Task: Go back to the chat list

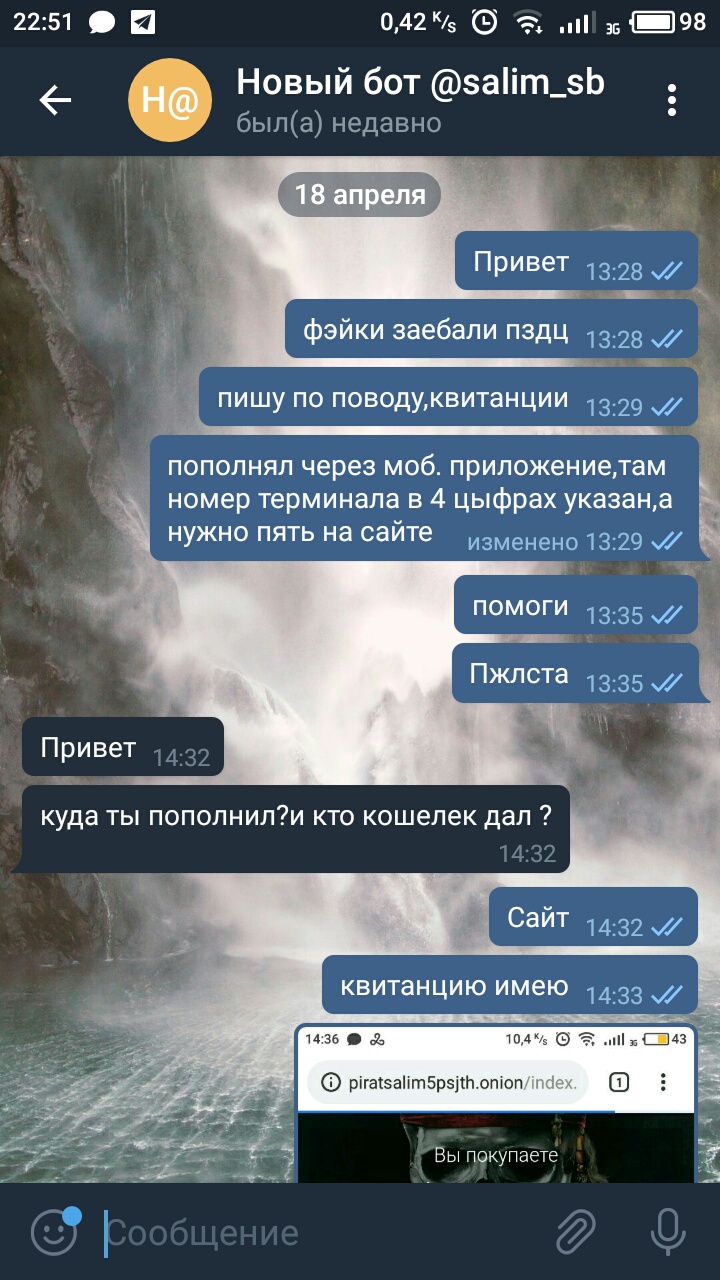Action: pos(55,100)
